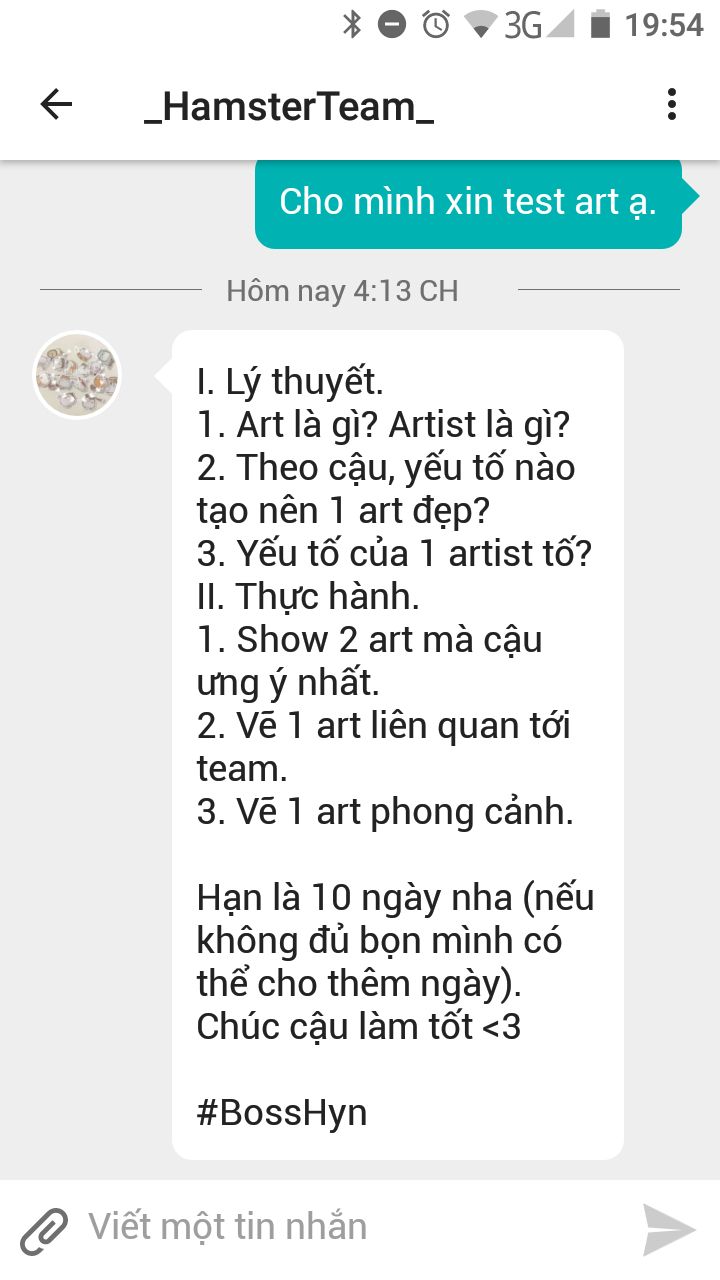720x1280 pixels.
Task: Open the three-dot overflow menu
Action: tap(671, 105)
